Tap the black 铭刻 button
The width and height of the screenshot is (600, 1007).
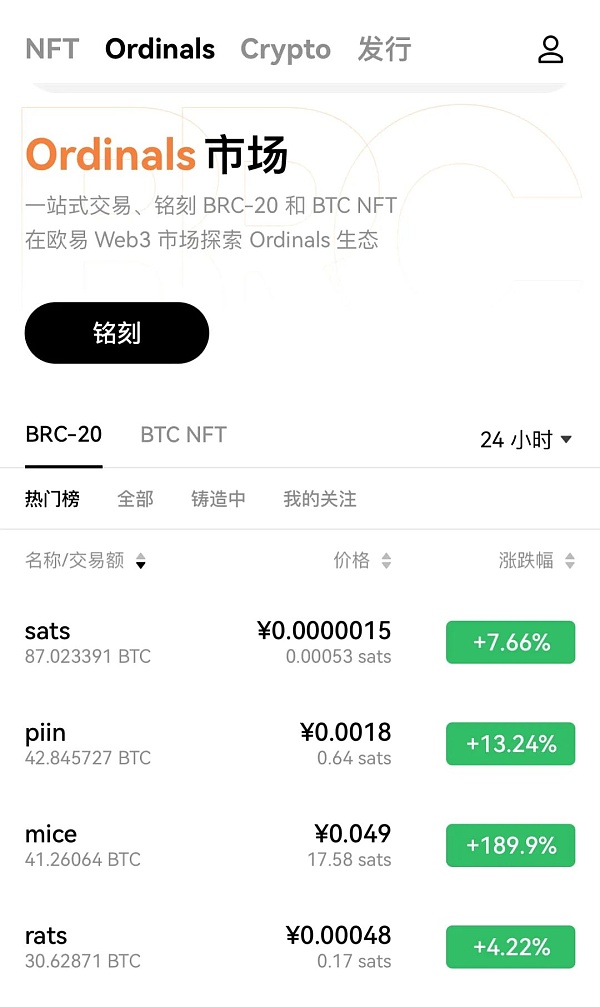[x=117, y=333]
